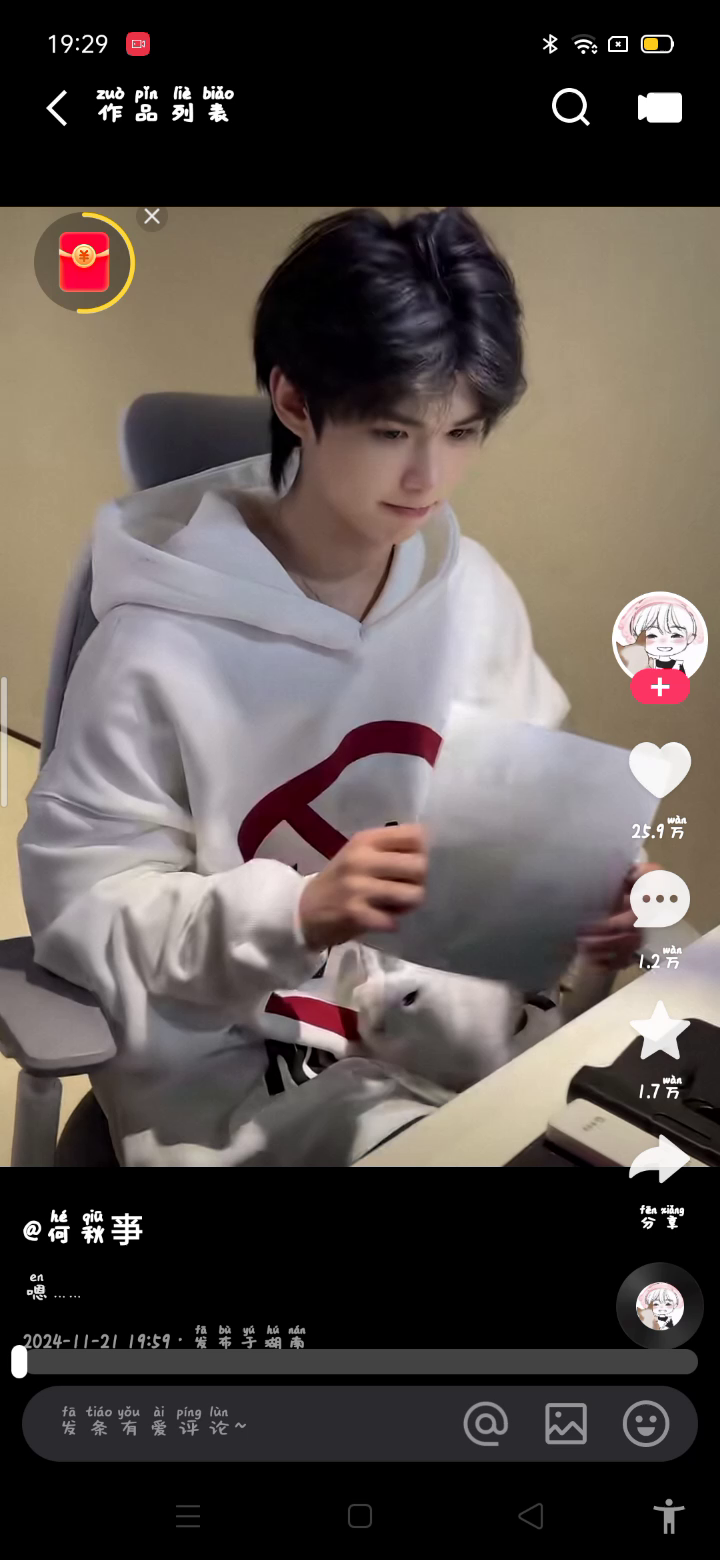Like this video with the heart icon

click(659, 770)
